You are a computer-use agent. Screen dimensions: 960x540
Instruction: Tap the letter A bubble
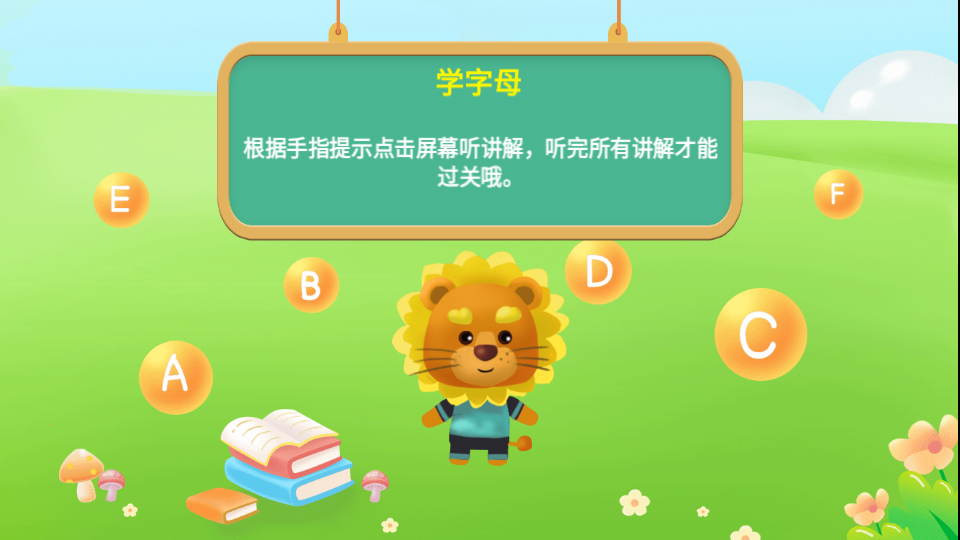175,377
